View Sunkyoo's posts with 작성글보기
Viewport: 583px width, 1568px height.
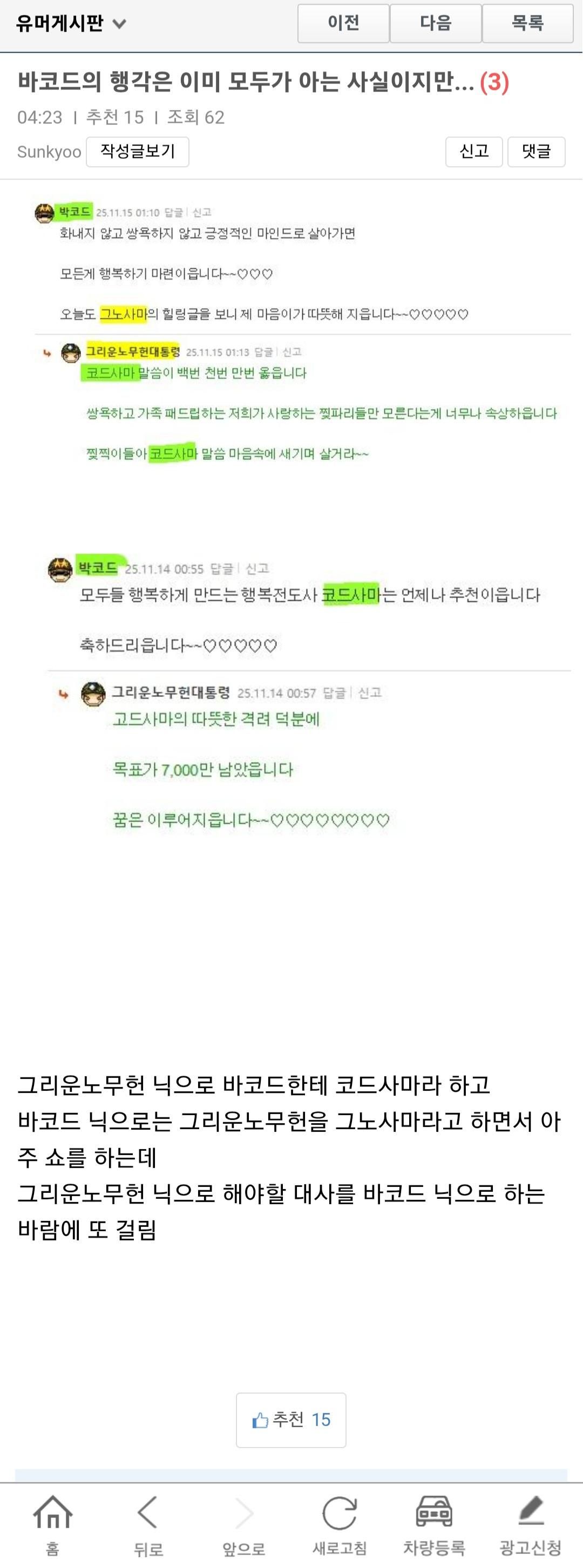pyautogui.click(x=138, y=152)
